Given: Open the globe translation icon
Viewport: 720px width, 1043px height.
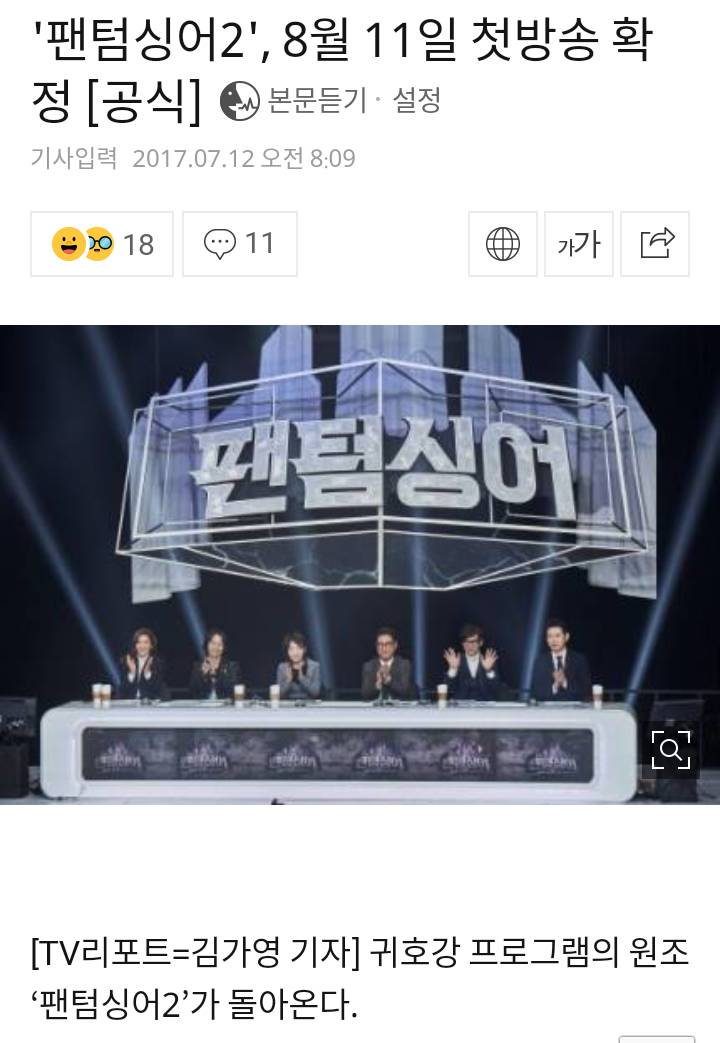Looking at the screenshot, I should click(502, 243).
